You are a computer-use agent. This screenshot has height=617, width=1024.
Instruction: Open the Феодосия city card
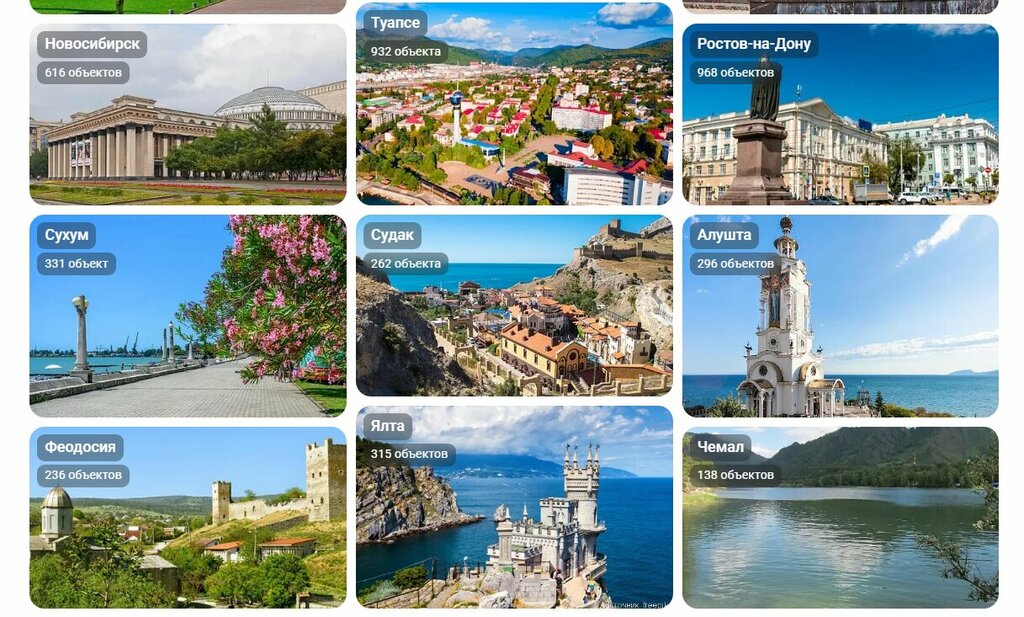[x=188, y=518]
